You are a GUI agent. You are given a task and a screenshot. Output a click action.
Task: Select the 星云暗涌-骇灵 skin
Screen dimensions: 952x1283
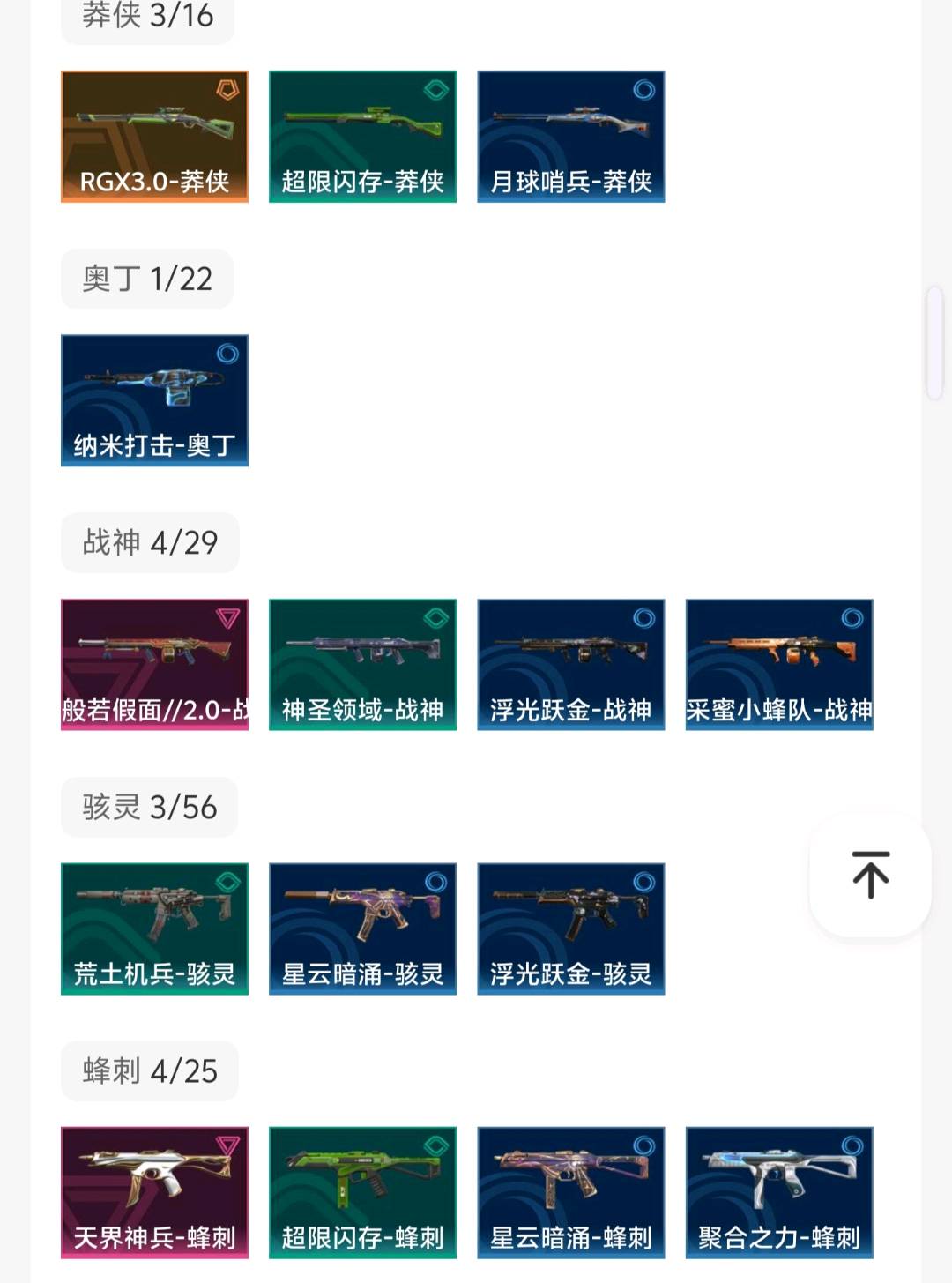tap(362, 929)
